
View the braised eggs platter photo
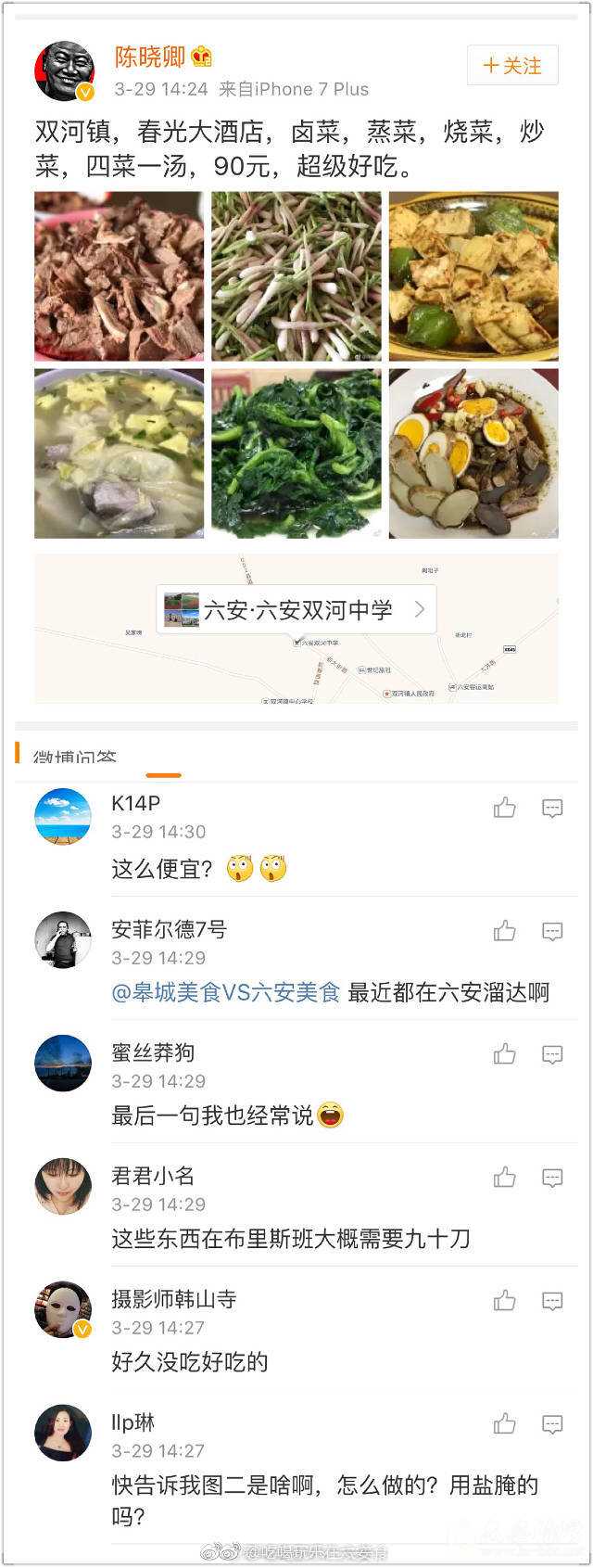point(473,453)
